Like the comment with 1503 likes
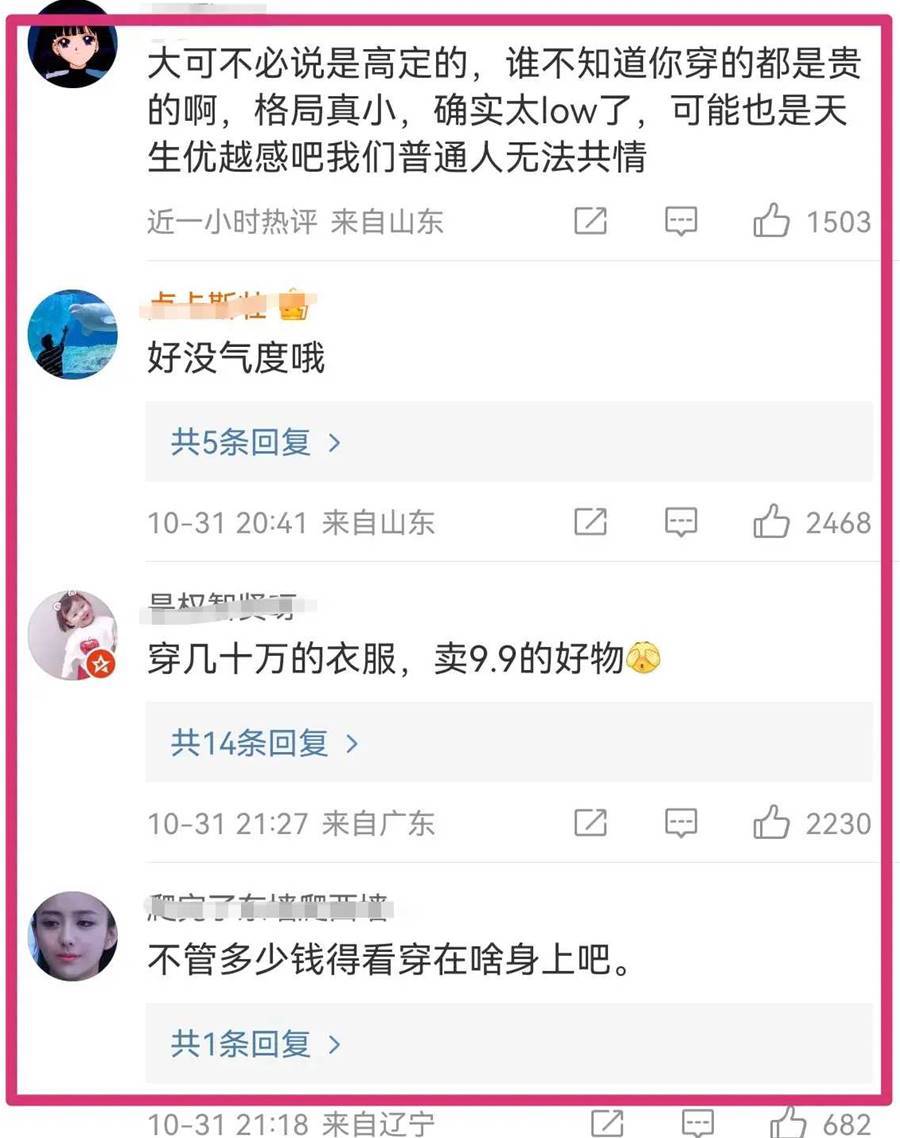Viewport: 900px width, 1138px height. [772, 221]
